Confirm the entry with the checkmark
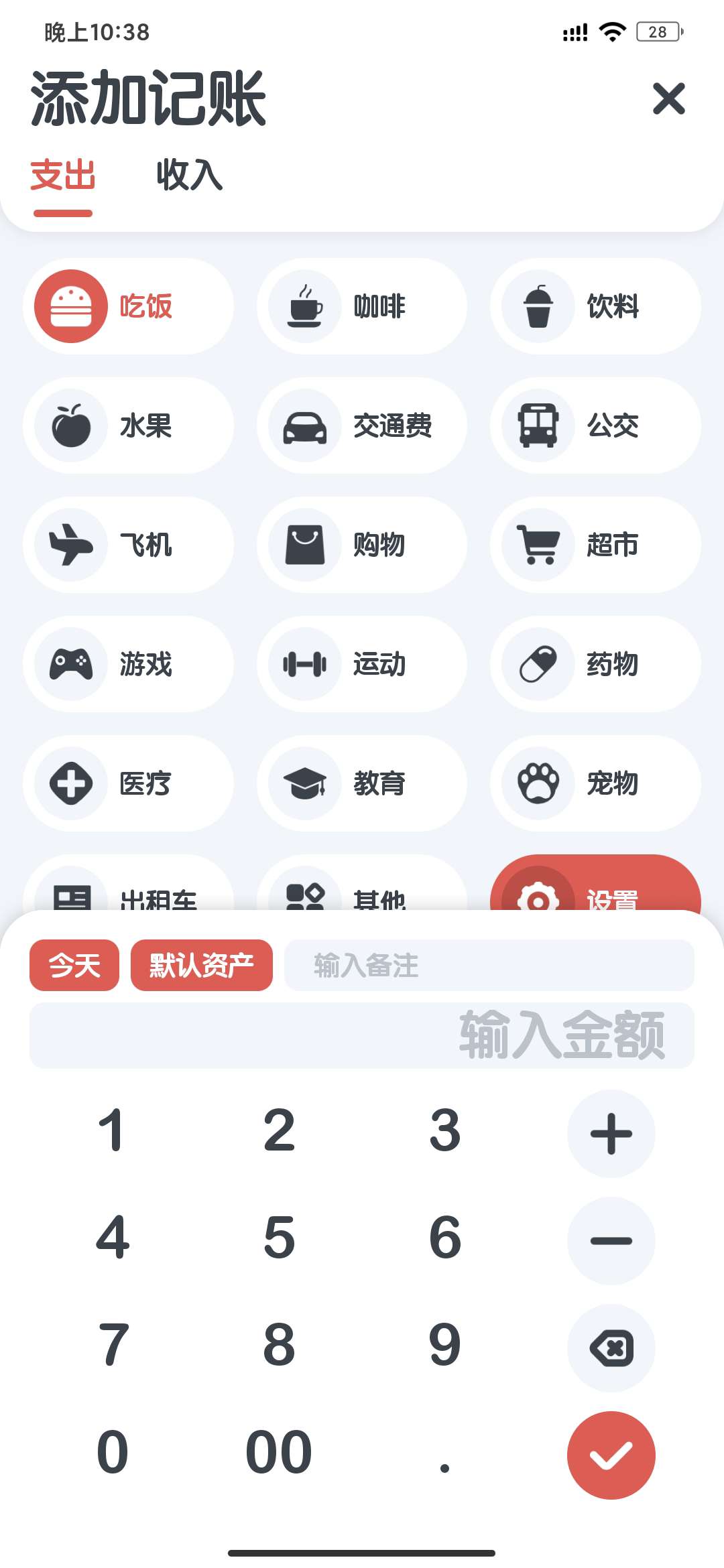The height and width of the screenshot is (1568, 724). coord(611,1455)
